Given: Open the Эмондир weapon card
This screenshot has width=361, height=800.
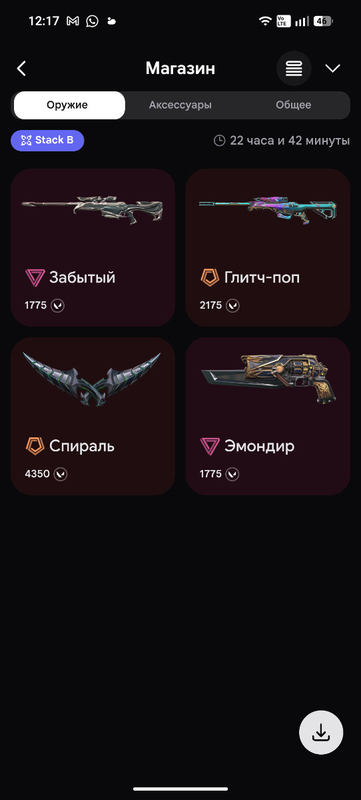Looking at the screenshot, I should click(x=268, y=416).
